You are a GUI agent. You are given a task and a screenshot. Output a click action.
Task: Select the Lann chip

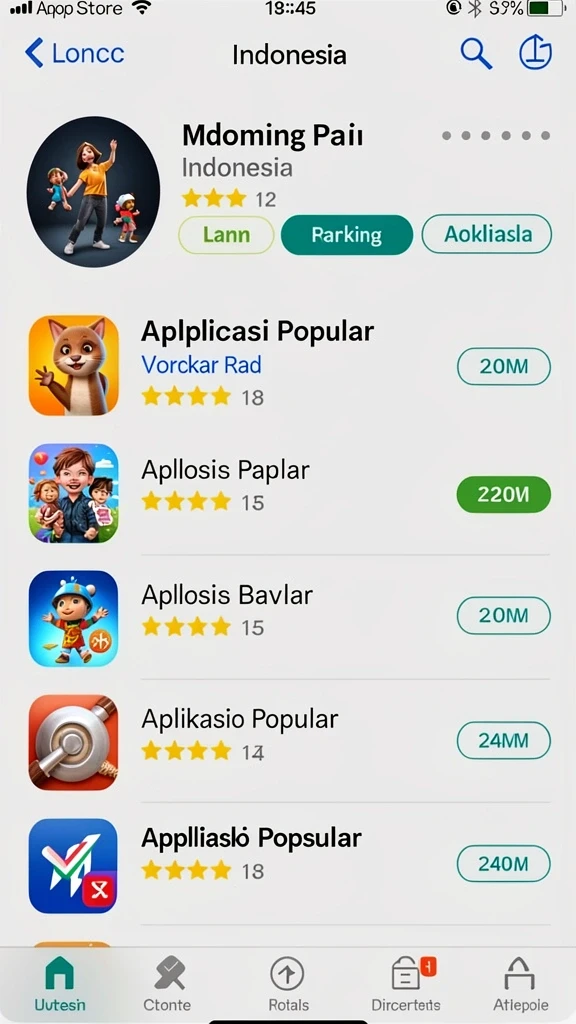[226, 234]
